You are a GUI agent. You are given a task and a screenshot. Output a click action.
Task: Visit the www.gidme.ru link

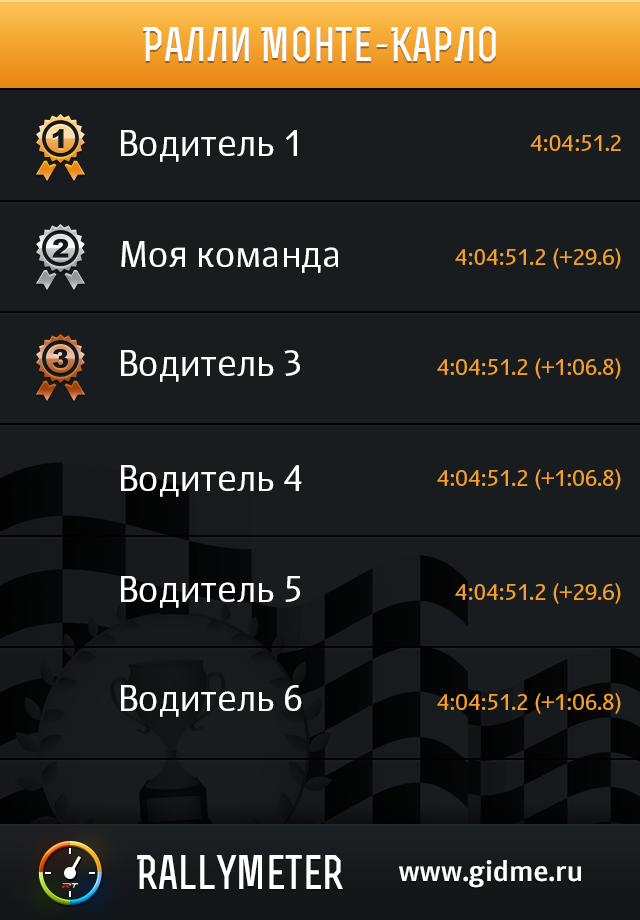(x=490, y=872)
